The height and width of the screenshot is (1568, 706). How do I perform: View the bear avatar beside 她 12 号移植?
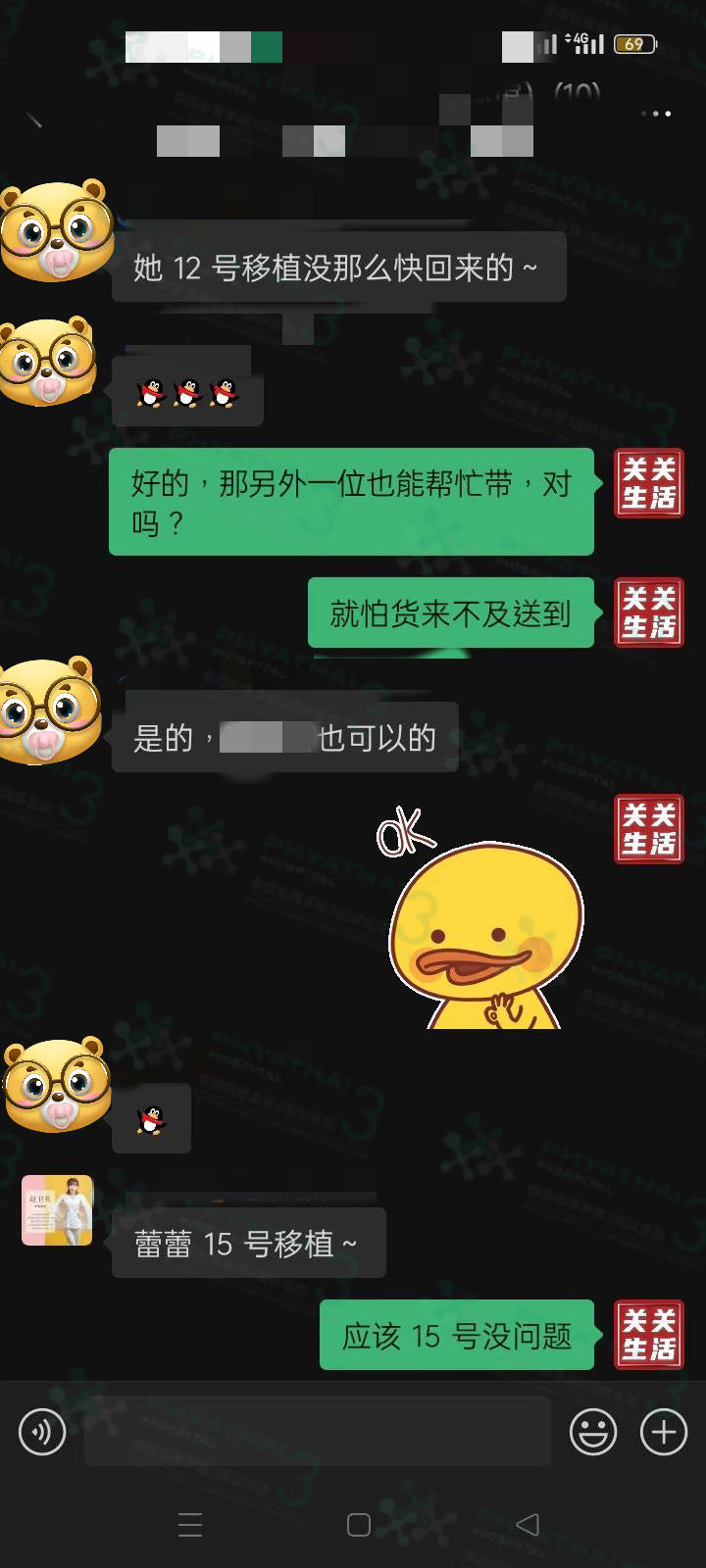tap(56, 232)
